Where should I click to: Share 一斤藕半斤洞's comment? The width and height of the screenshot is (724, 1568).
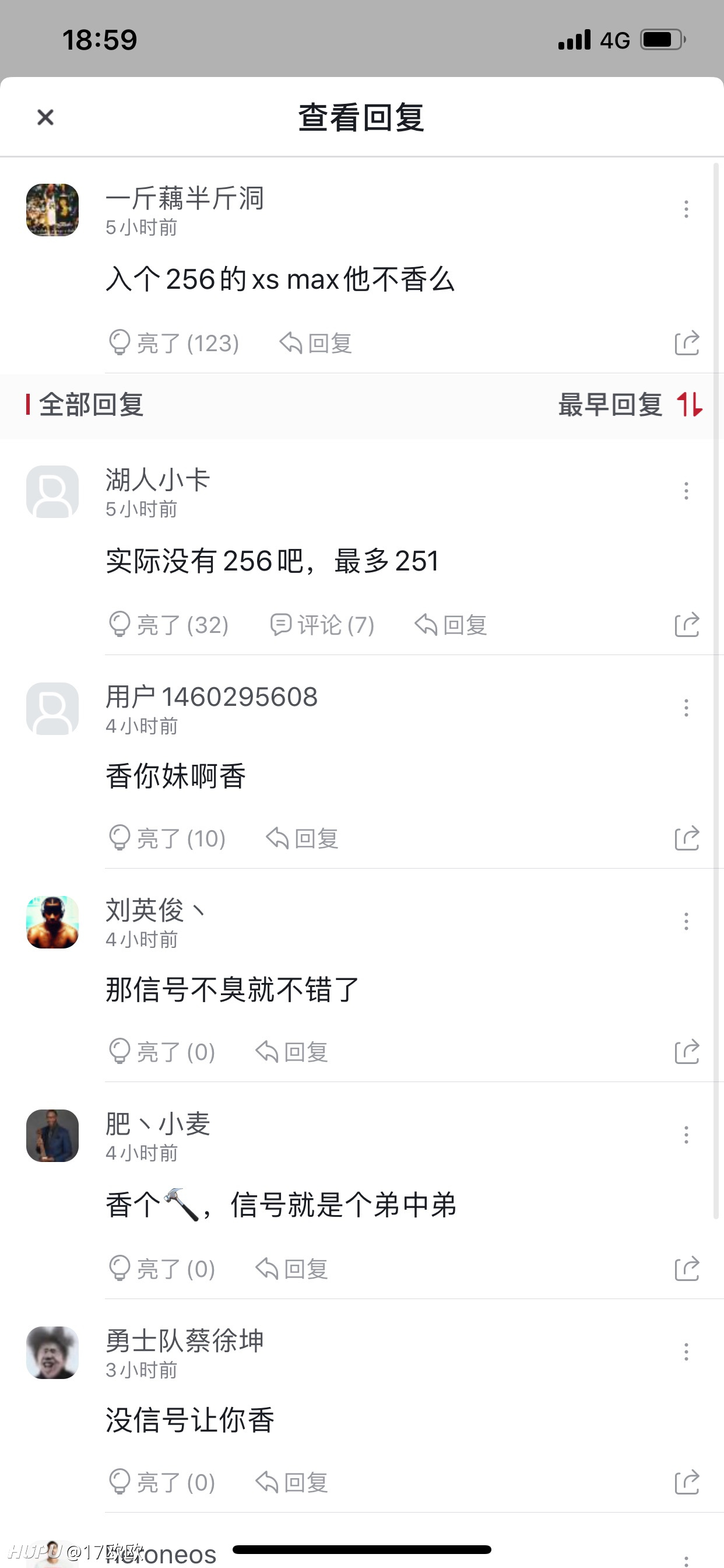686,344
